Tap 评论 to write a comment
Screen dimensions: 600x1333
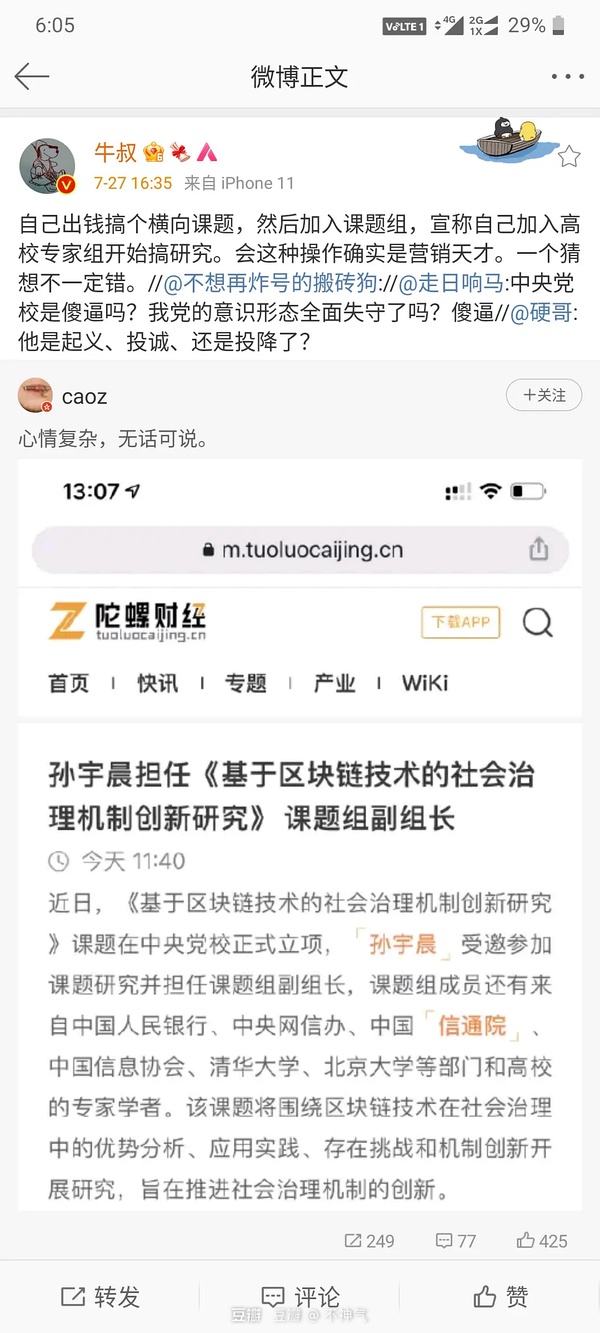(x=300, y=1297)
